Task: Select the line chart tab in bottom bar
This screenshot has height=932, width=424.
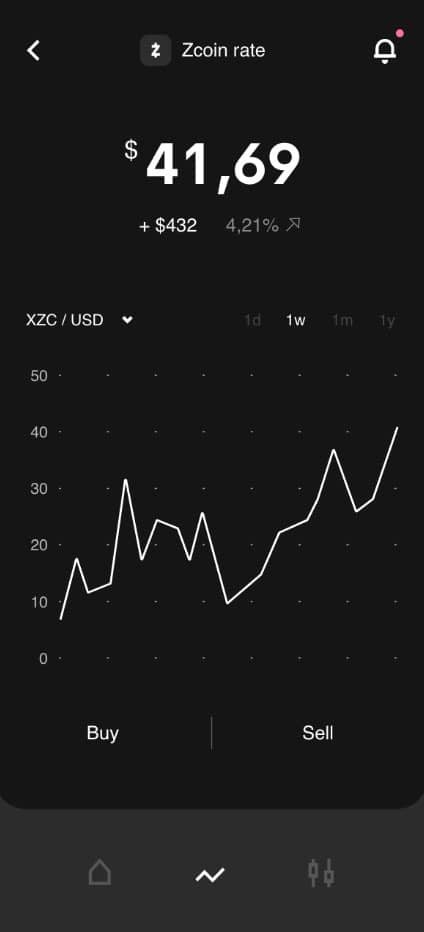Action: (x=211, y=875)
